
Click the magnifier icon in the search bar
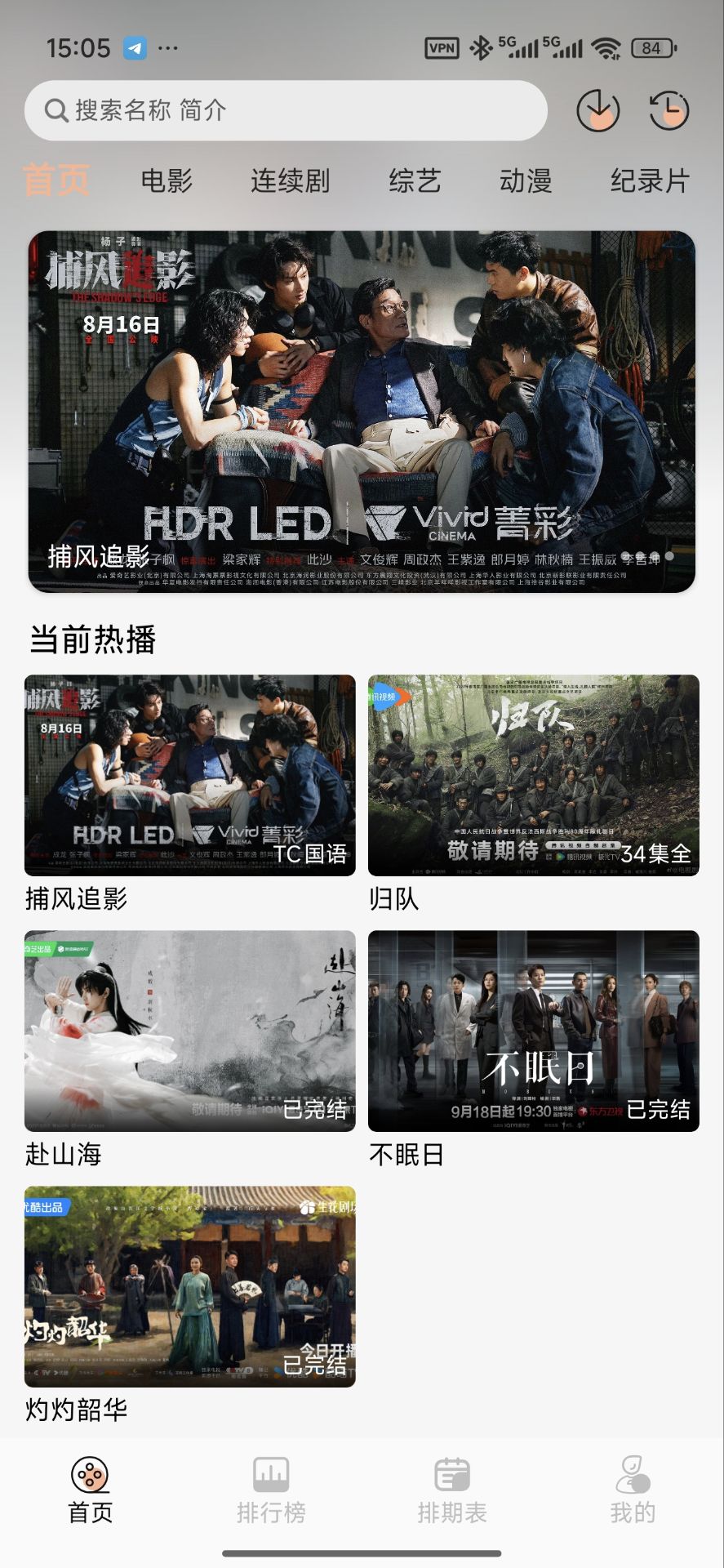56,109
